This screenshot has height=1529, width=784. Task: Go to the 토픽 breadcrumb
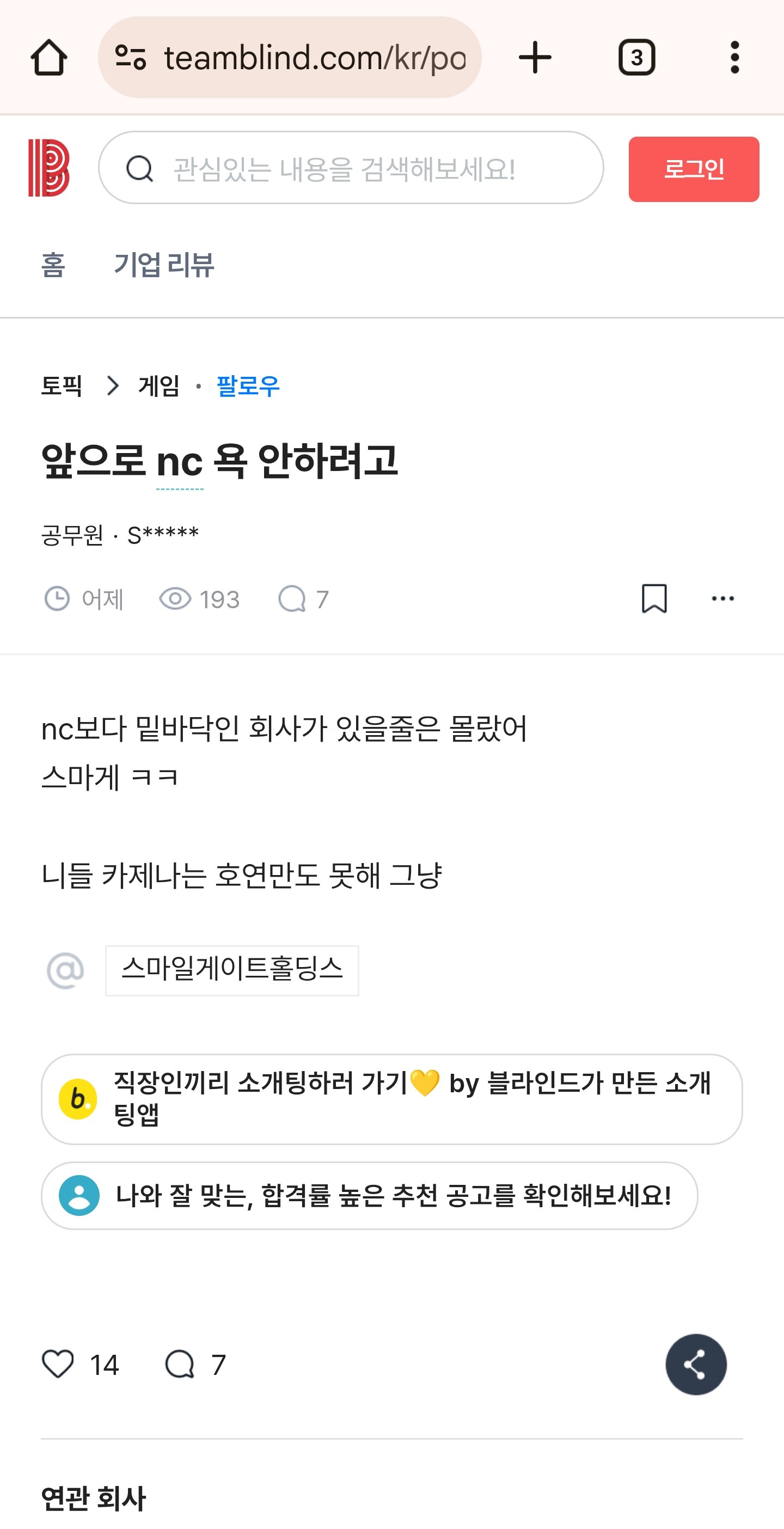click(x=61, y=386)
